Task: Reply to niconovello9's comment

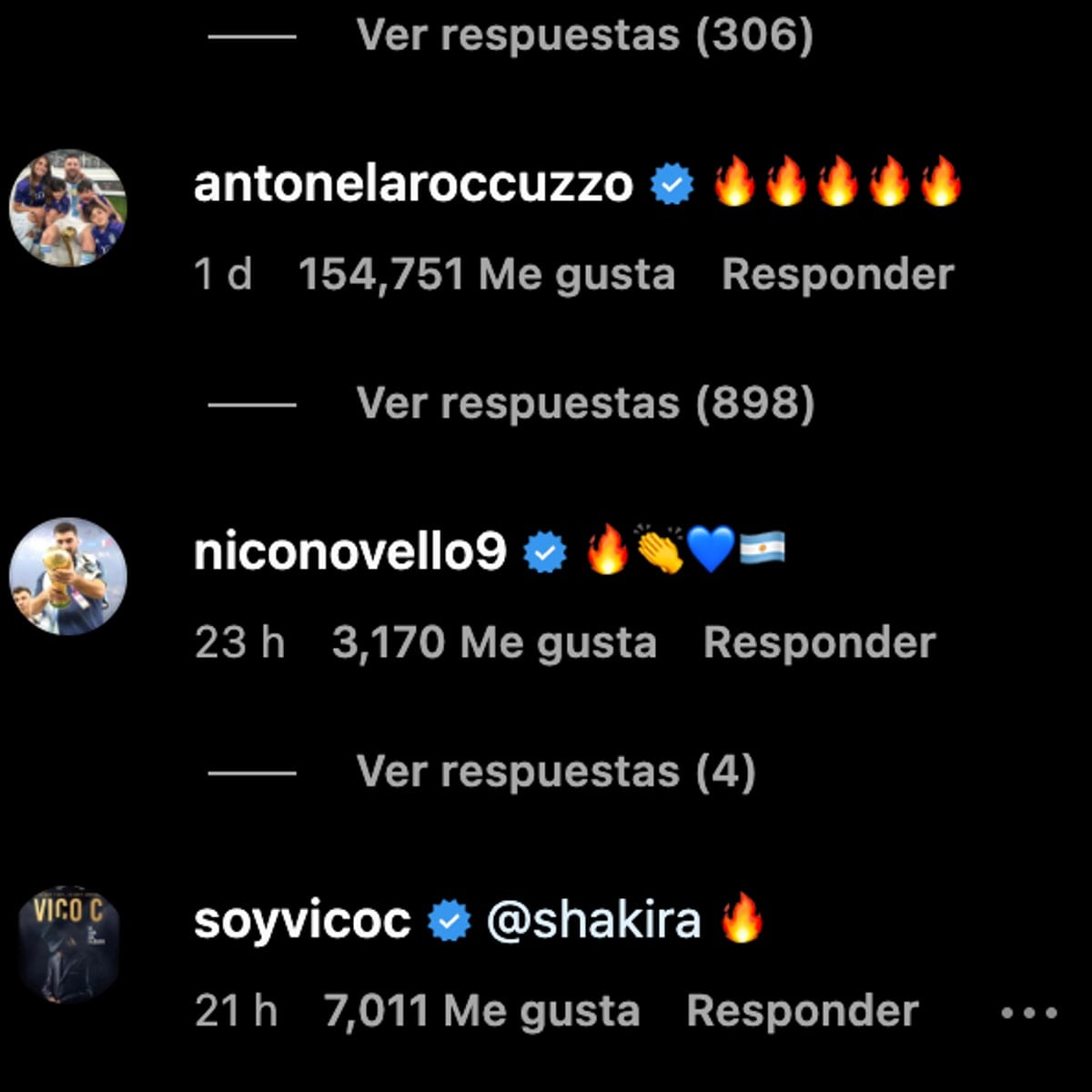Action: (819, 642)
